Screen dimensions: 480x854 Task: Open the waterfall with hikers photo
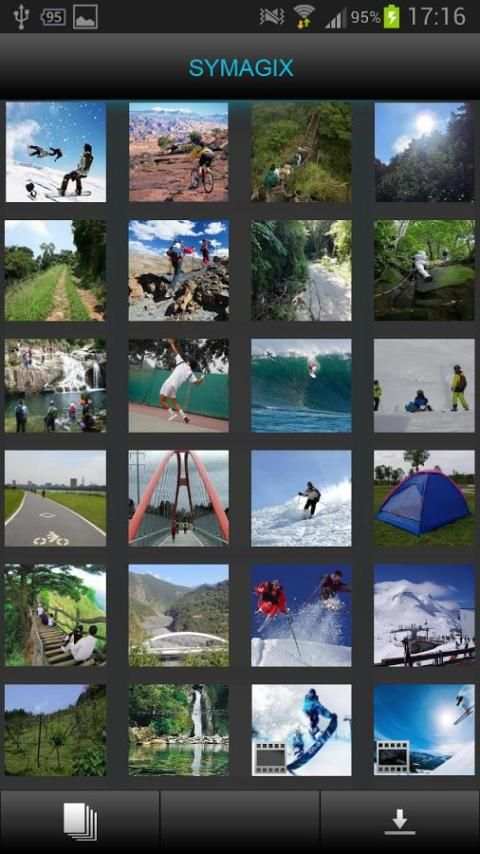point(56,385)
